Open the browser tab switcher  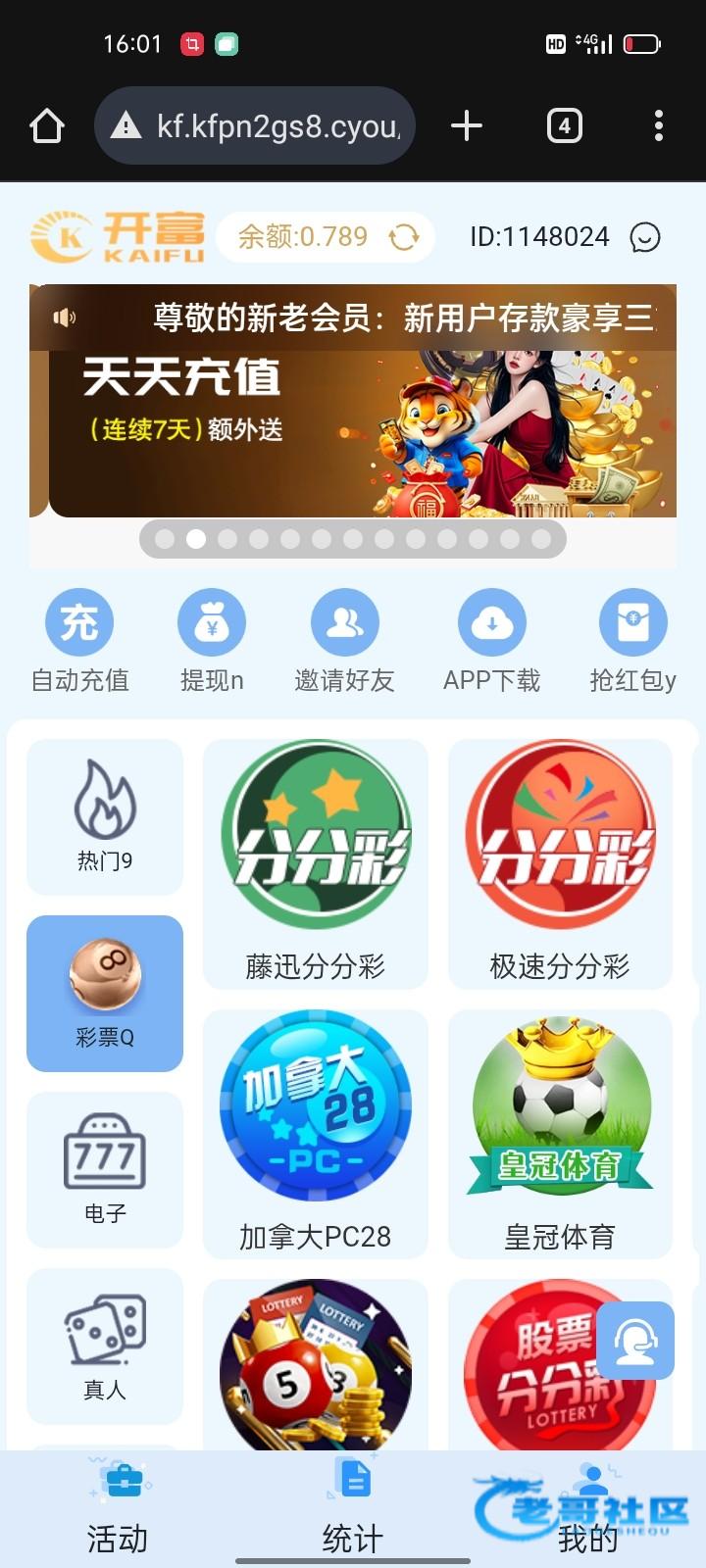[564, 125]
